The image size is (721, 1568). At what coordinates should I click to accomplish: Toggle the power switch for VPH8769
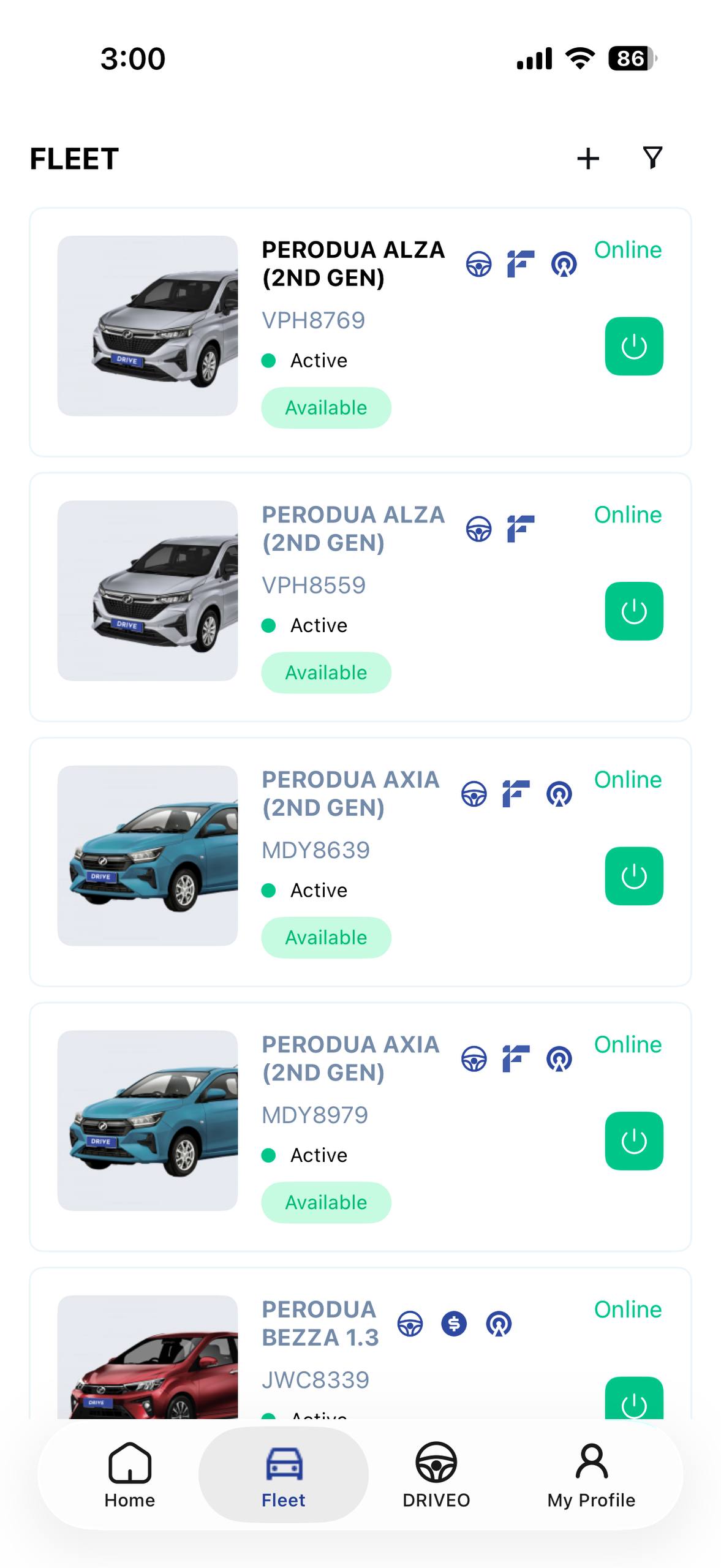[633, 345]
